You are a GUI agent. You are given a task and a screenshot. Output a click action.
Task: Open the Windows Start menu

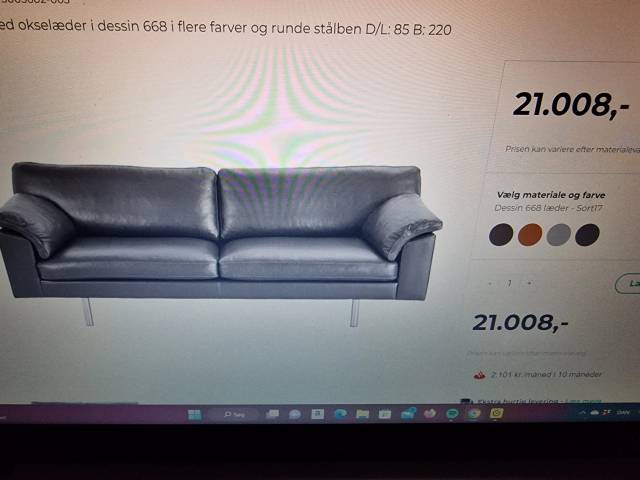pyautogui.click(x=194, y=413)
